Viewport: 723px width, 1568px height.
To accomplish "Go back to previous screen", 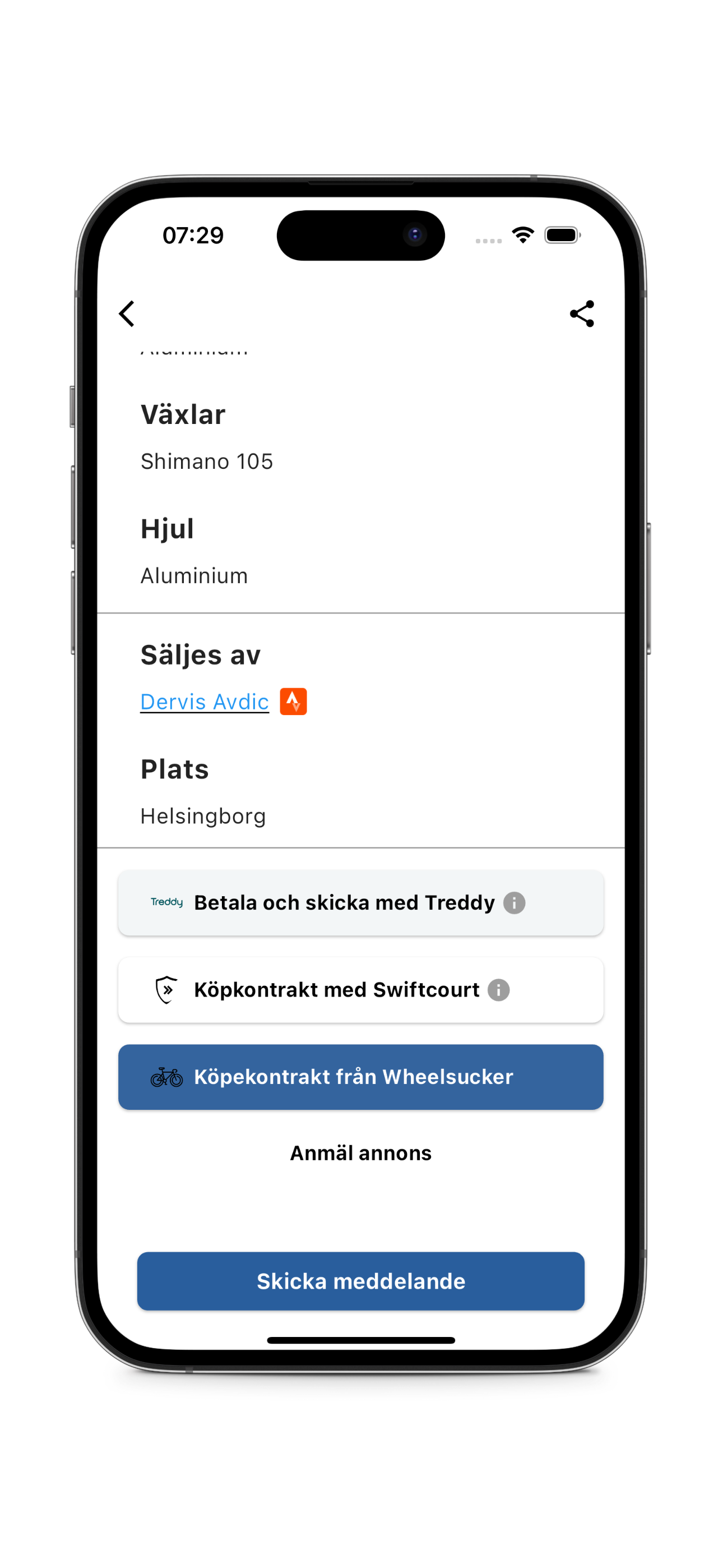I will [x=127, y=314].
